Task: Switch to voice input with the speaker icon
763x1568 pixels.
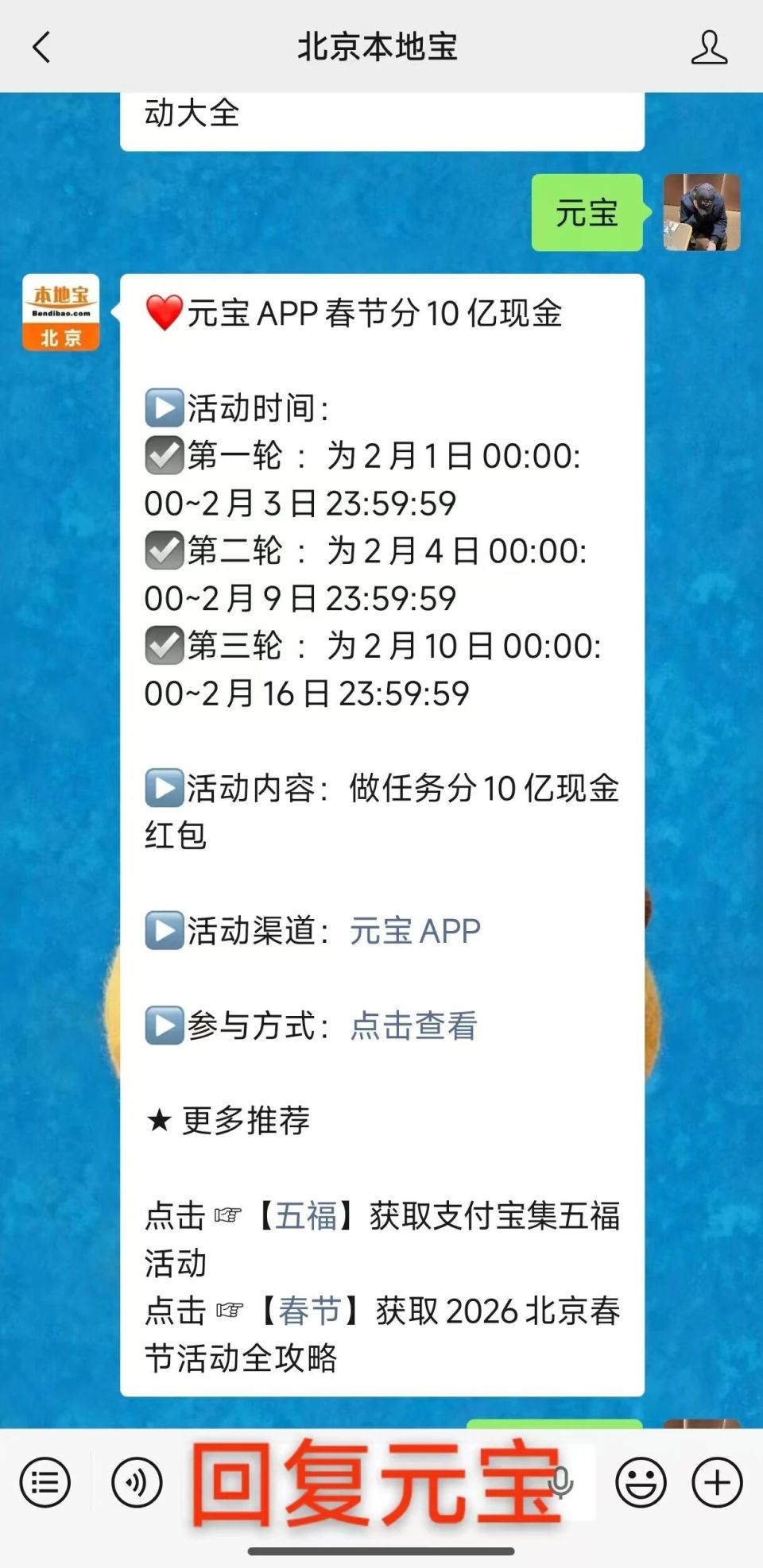Action: (x=134, y=1481)
